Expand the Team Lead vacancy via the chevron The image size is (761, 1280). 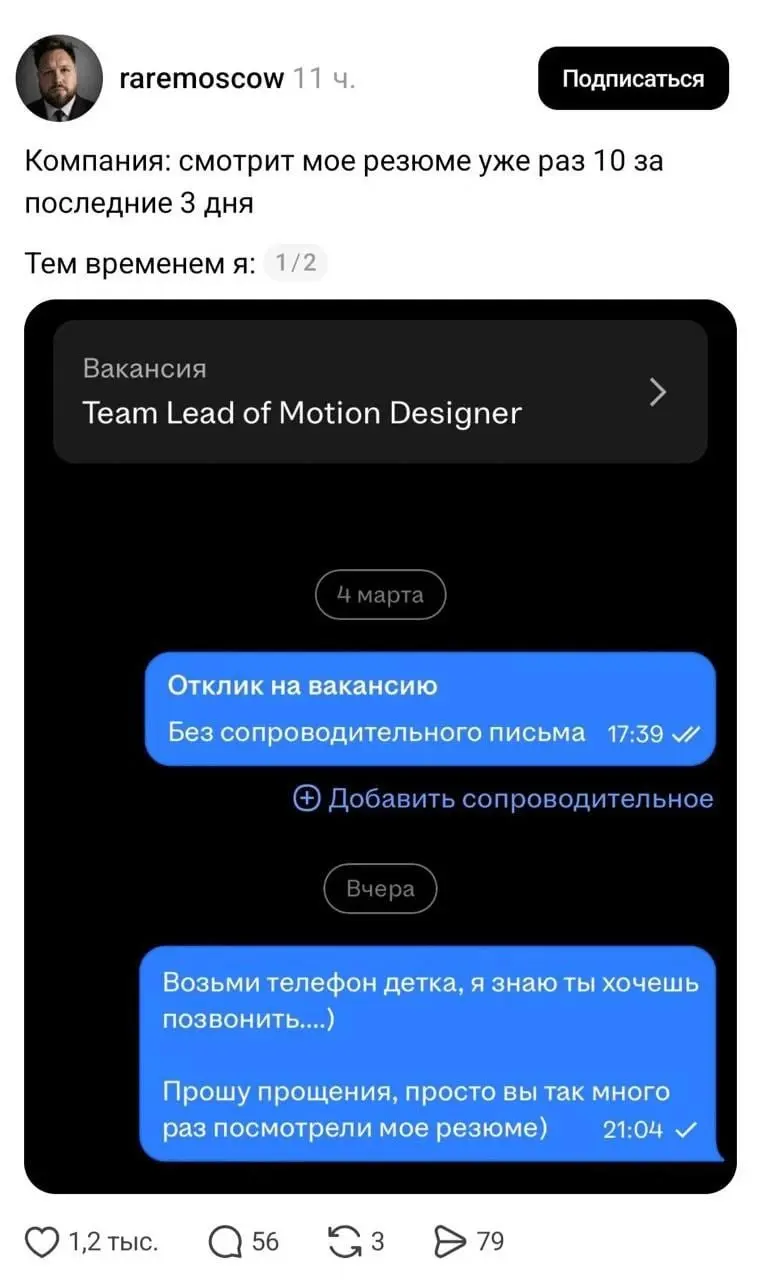point(658,392)
